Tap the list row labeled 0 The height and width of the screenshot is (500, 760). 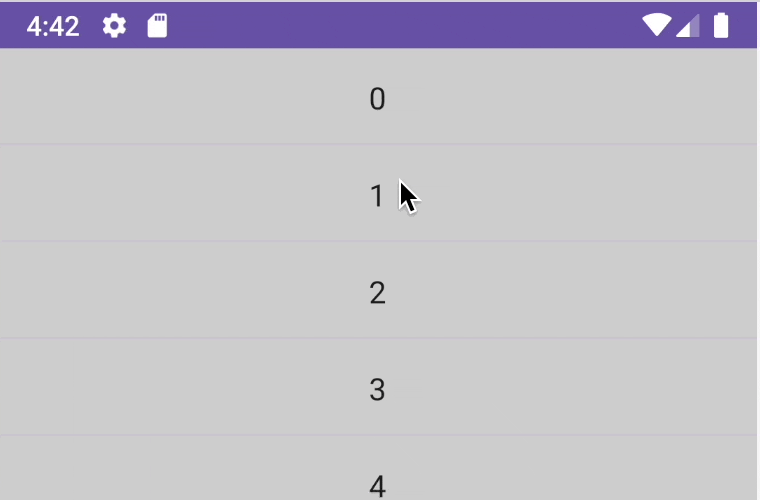[x=377, y=98]
